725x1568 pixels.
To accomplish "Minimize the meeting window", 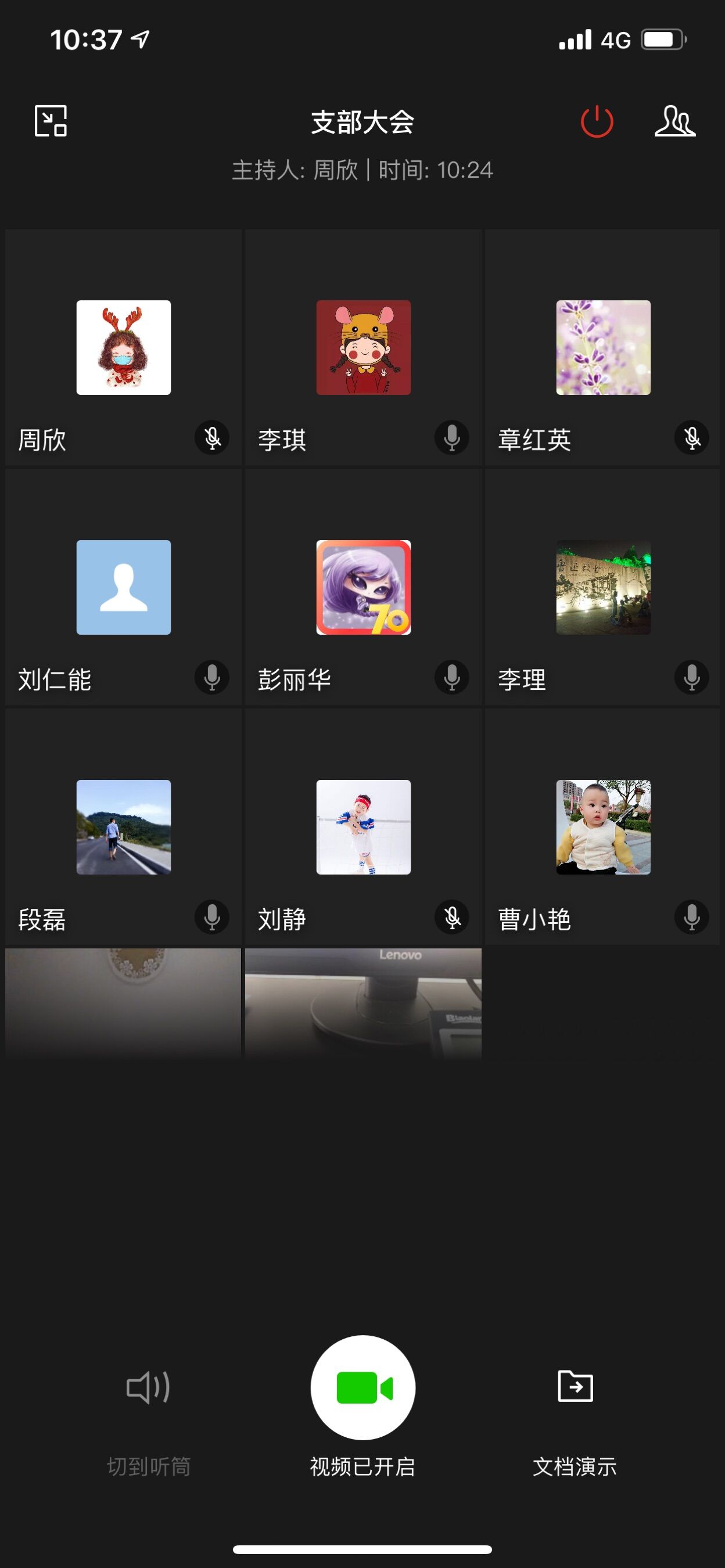I will click(51, 121).
